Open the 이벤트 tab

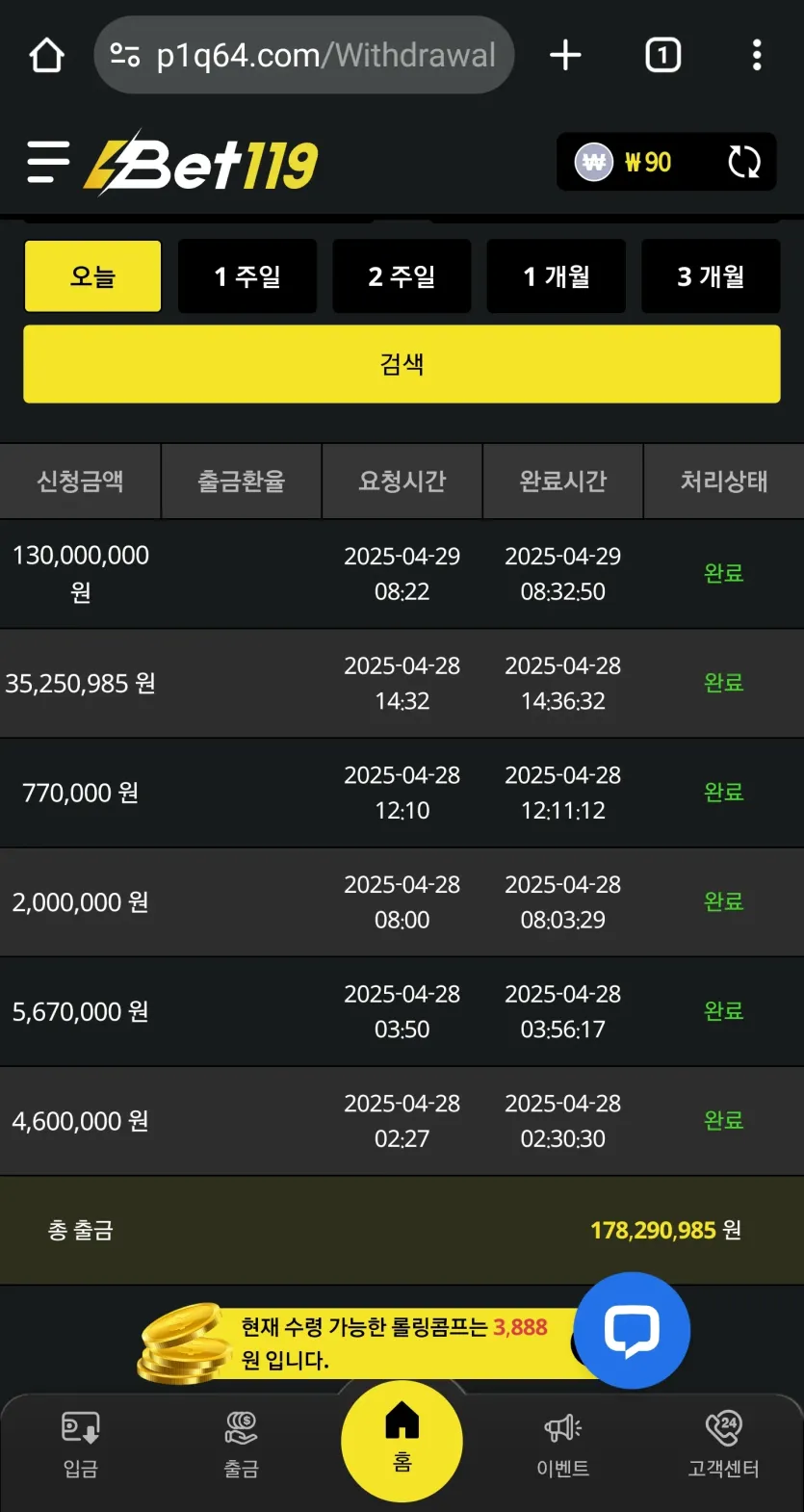563,1446
